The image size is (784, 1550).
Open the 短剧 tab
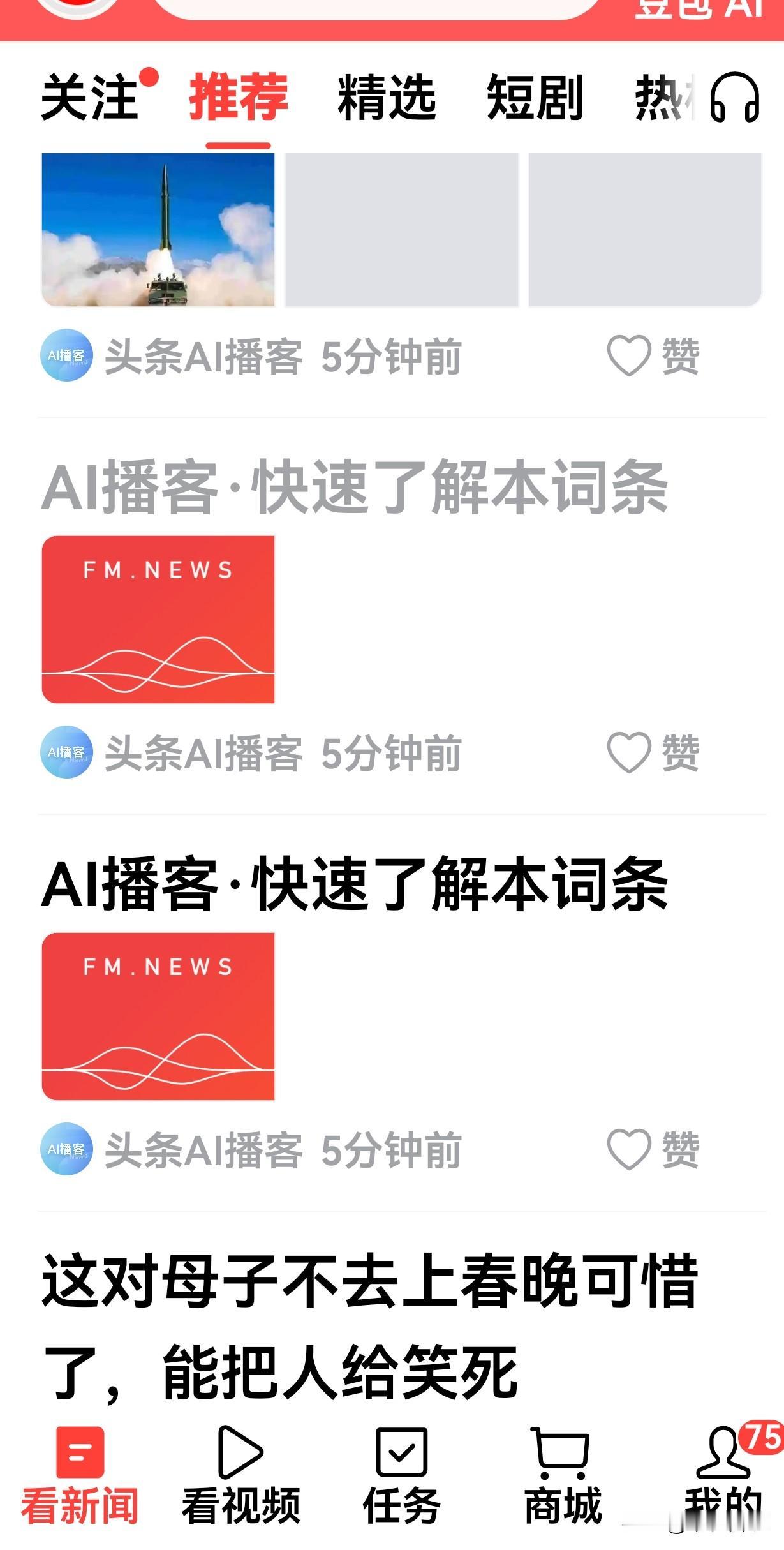coord(535,100)
